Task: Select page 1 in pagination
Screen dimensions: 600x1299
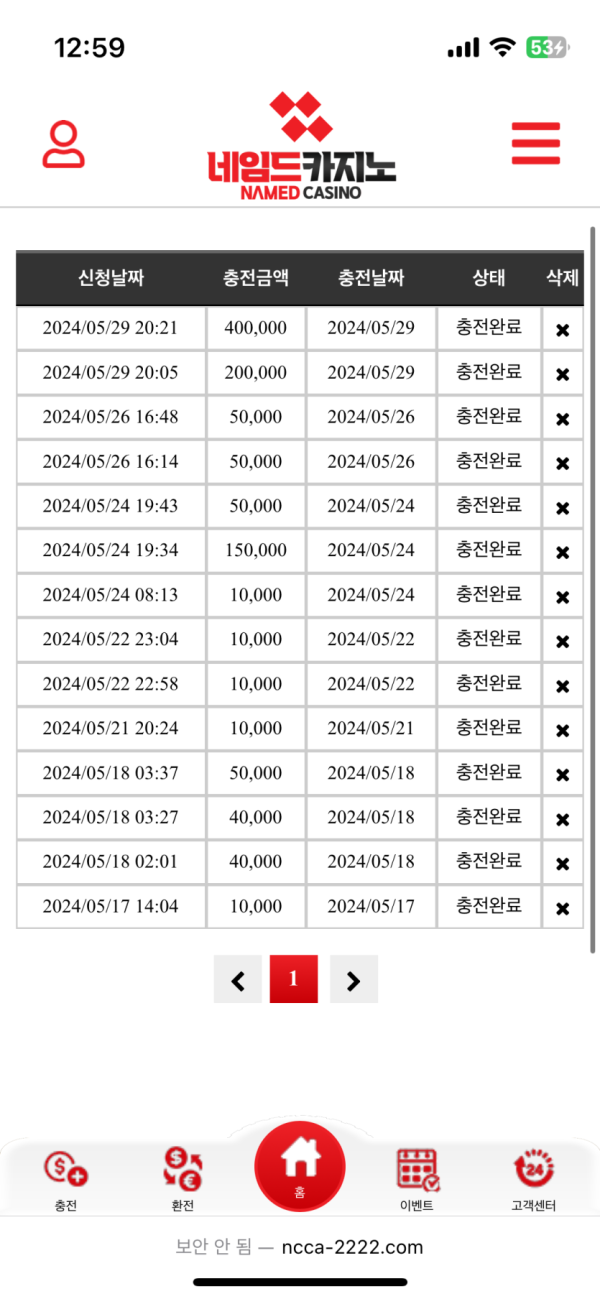Action: [293, 979]
